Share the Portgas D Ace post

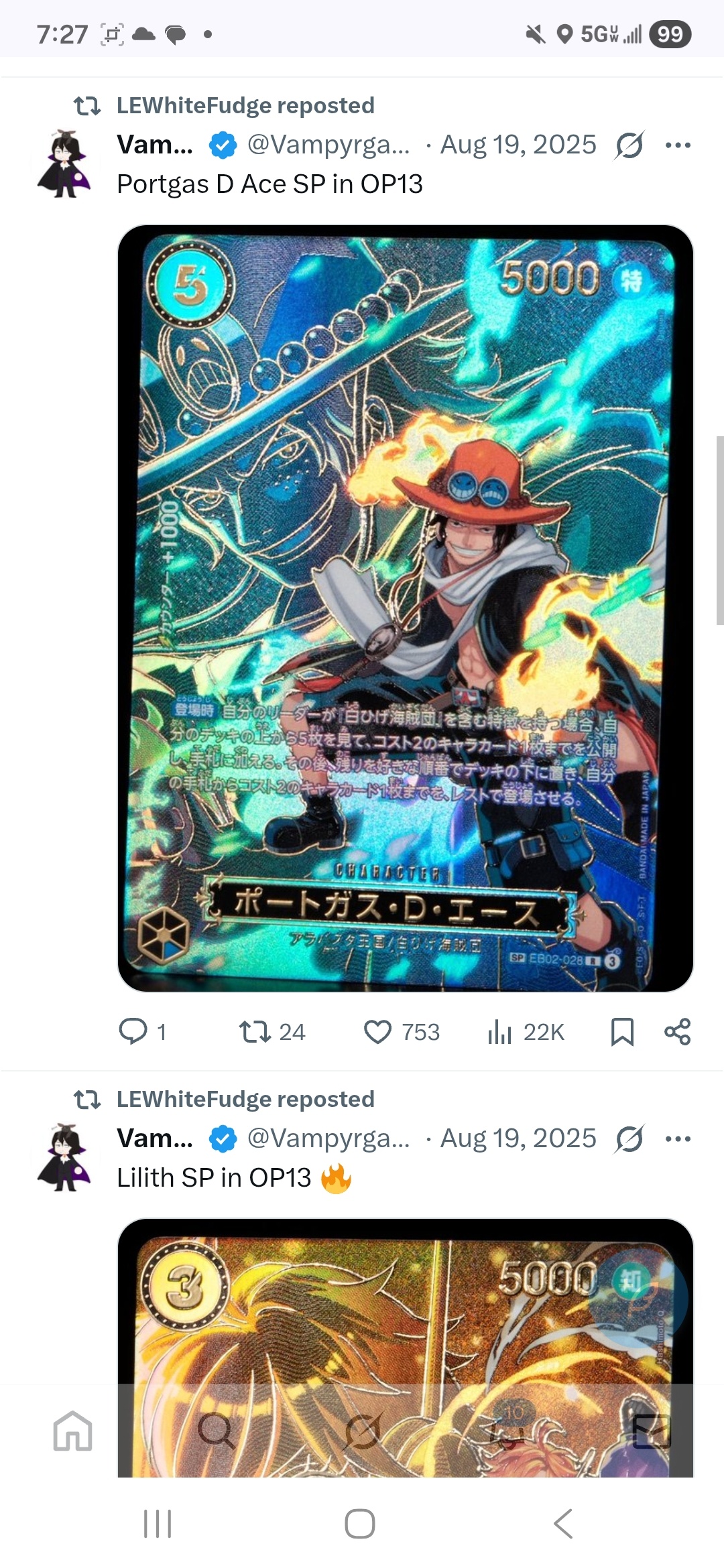point(677,1032)
